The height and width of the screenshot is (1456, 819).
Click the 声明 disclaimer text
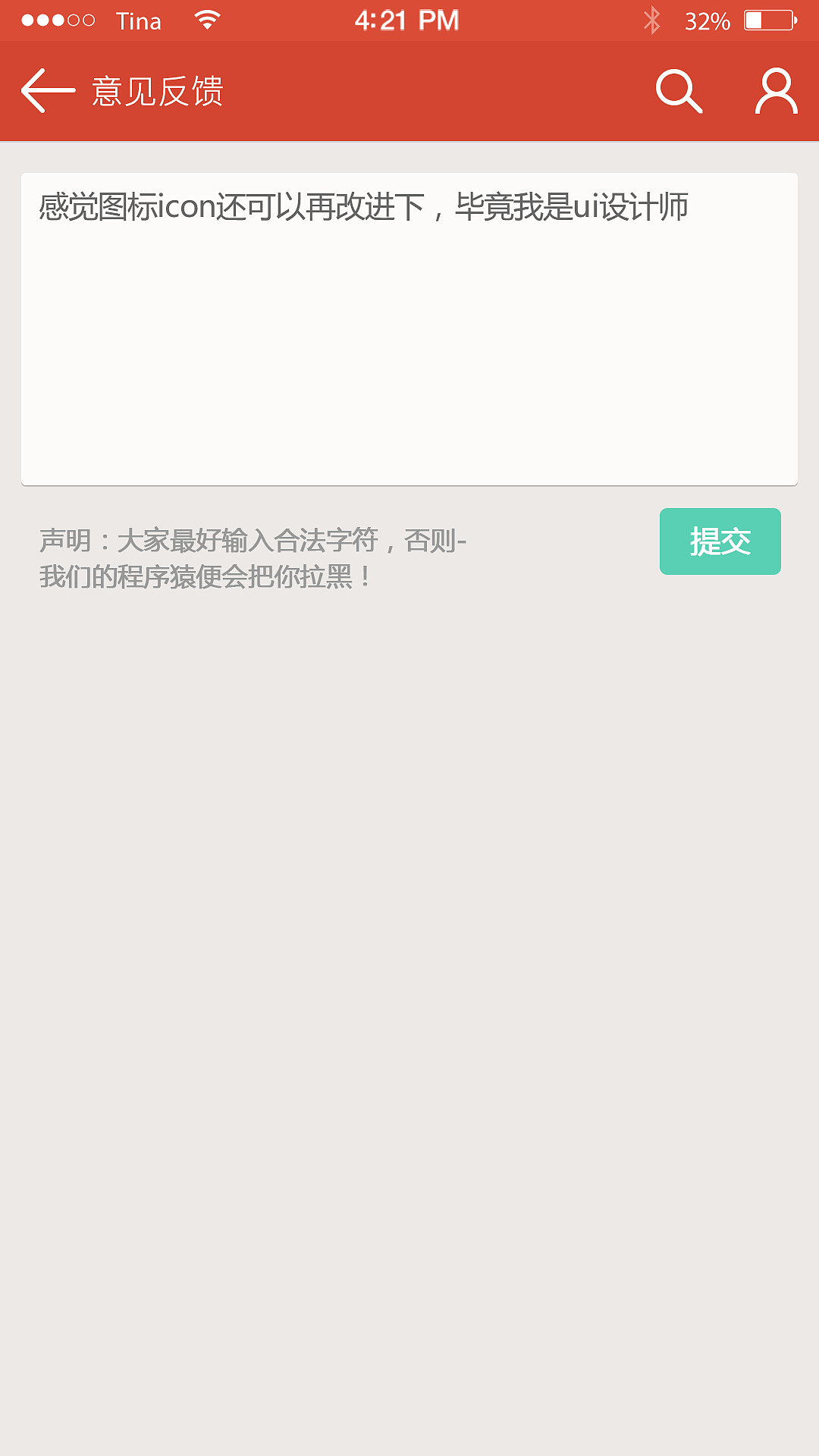(x=253, y=541)
